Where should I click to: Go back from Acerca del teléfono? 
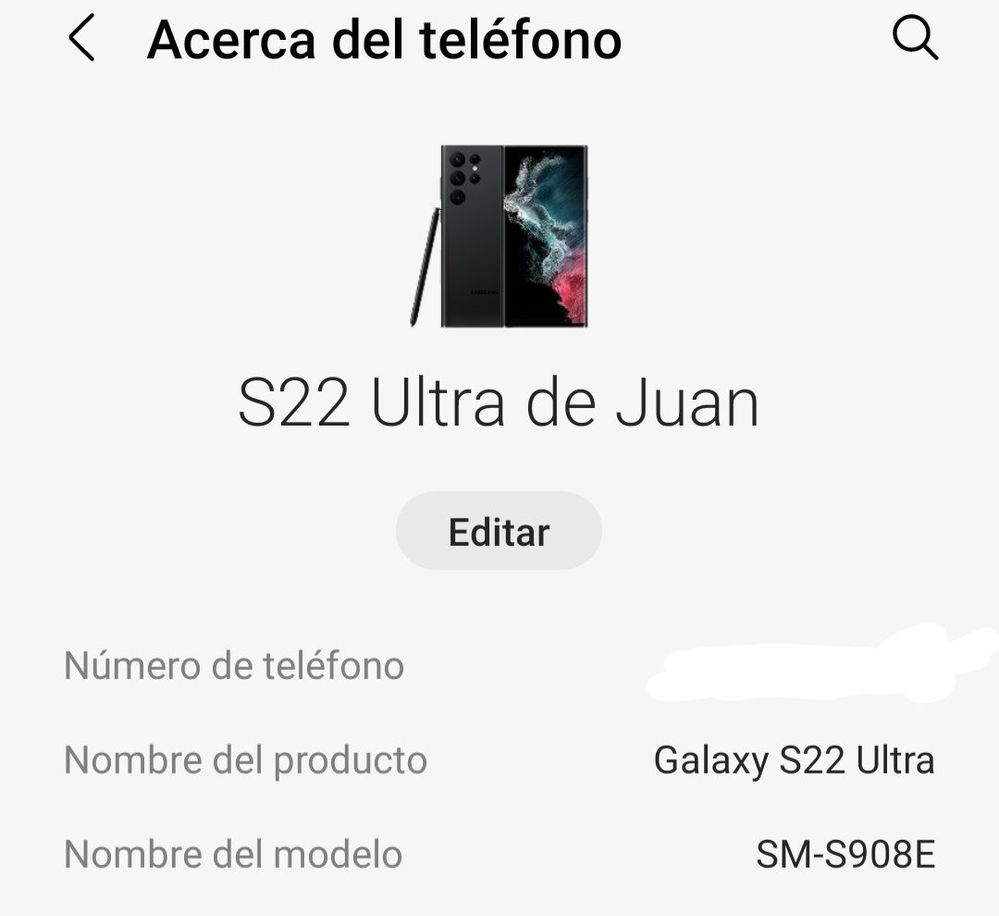pos(81,39)
